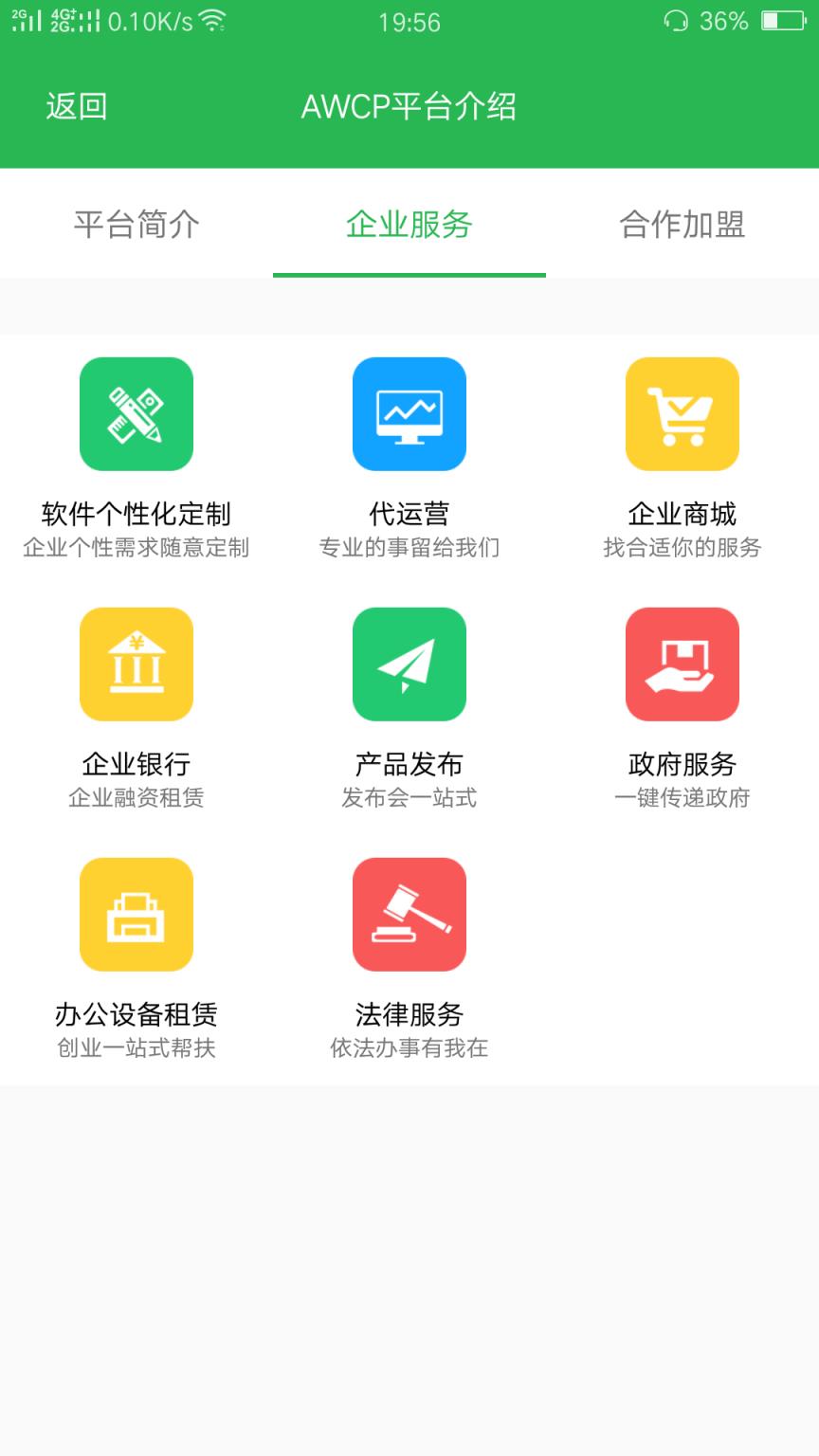Open the 法律服务 gavel icon
This screenshot has height=1456, width=819.
click(409, 915)
